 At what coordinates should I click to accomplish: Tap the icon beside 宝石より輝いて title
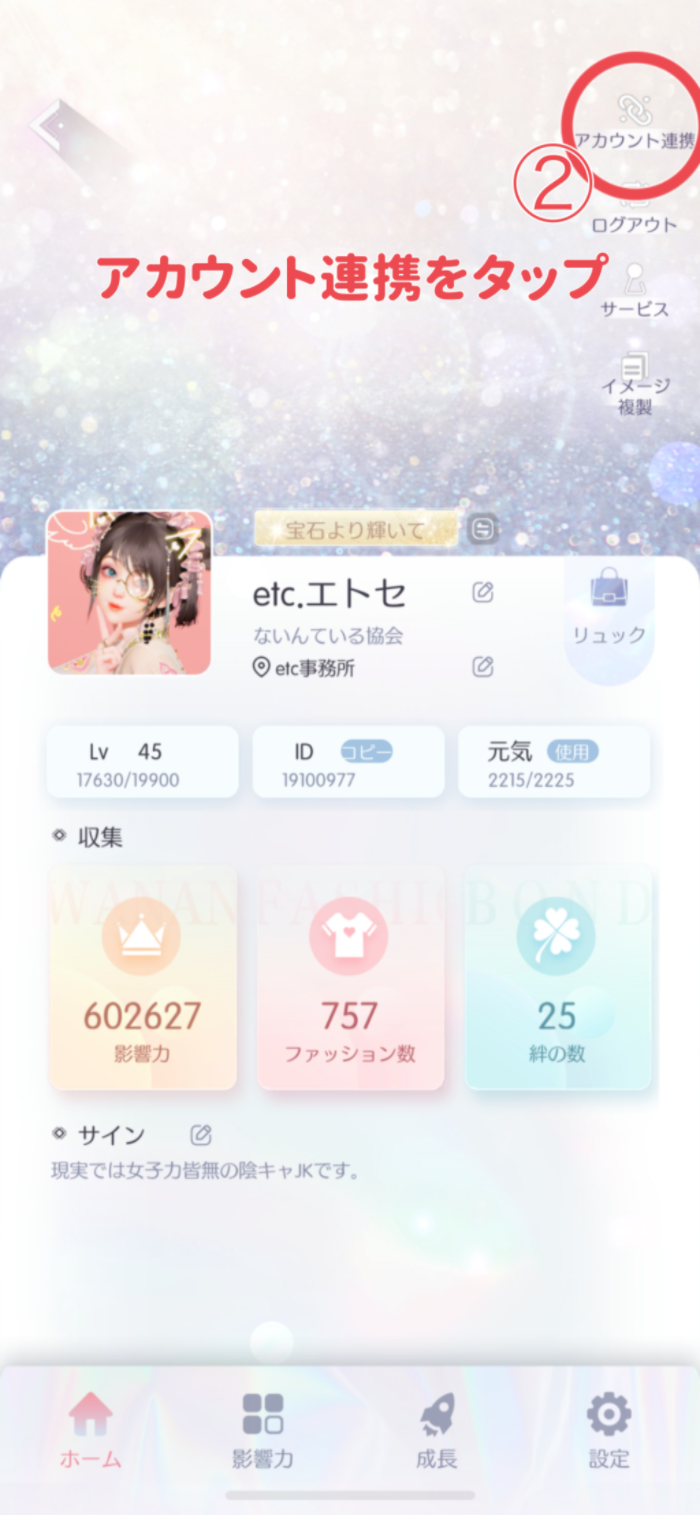pyautogui.click(x=483, y=529)
